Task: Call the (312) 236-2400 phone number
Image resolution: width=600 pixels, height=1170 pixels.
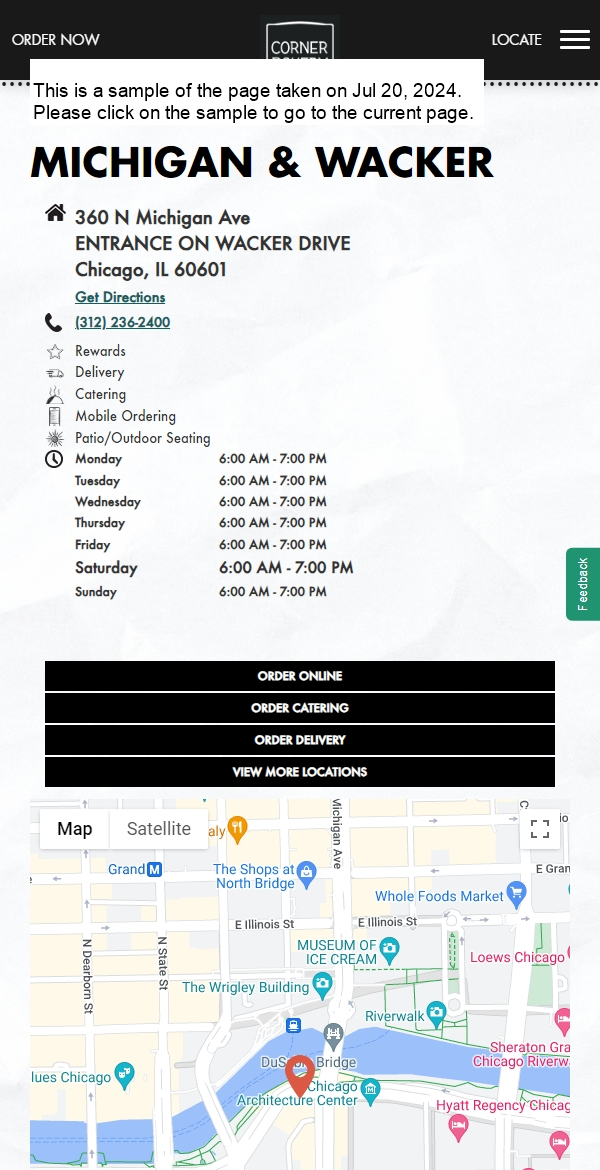Action: point(122,322)
